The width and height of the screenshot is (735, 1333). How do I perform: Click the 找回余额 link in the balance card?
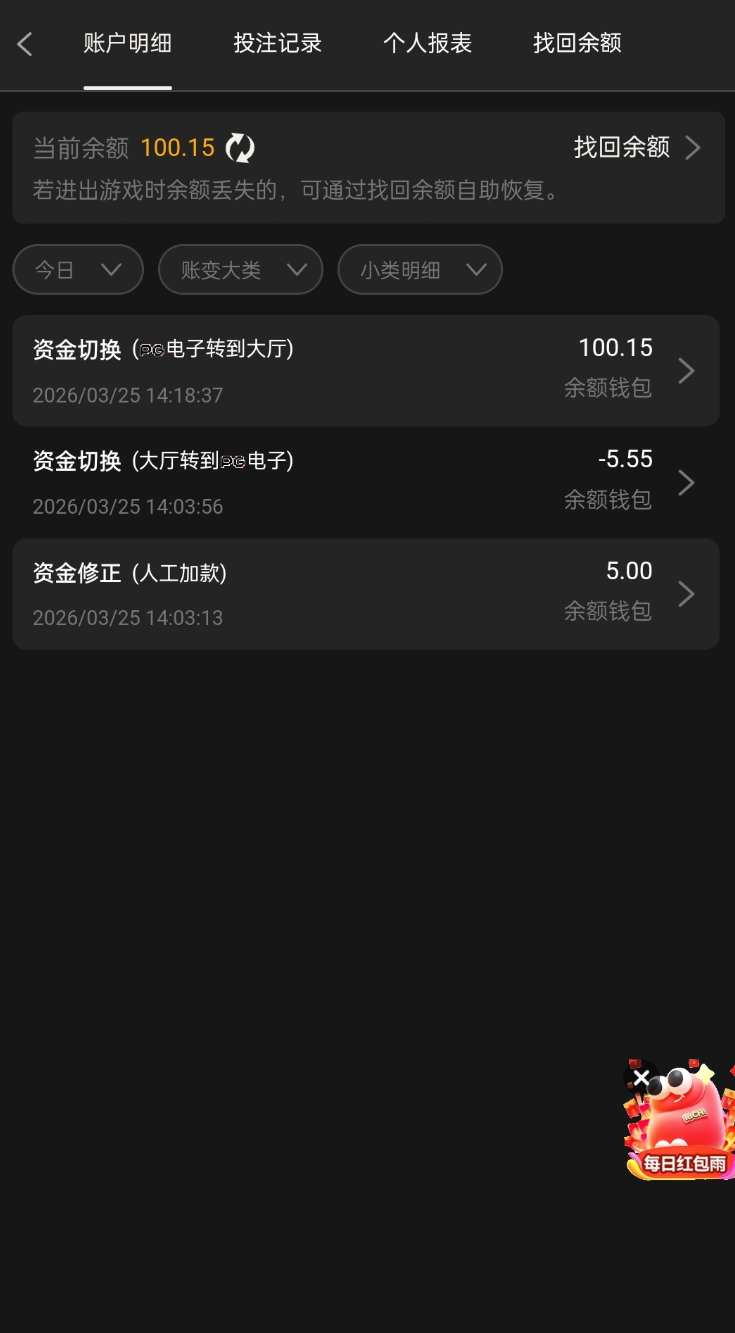[x=622, y=147]
